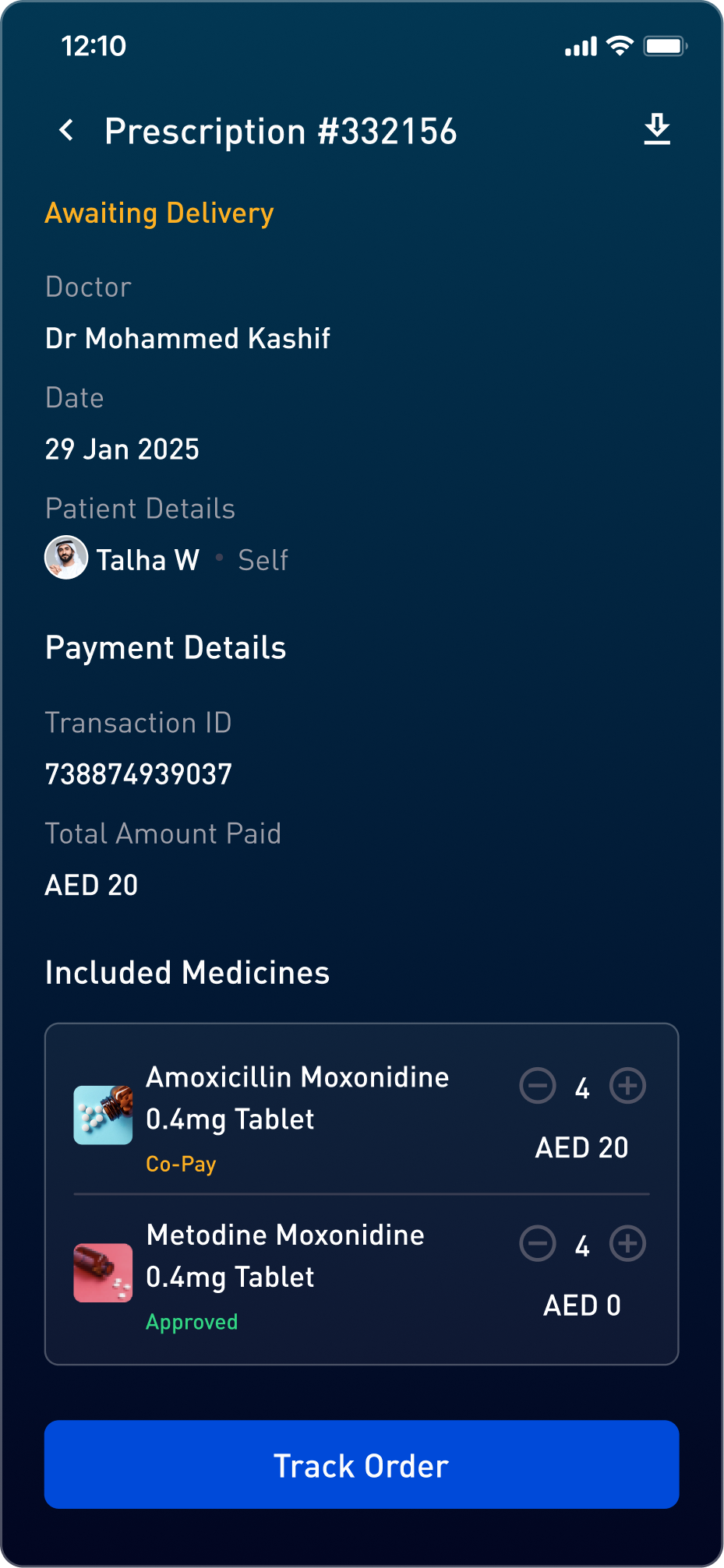The image size is (724, 1568).
Task: Reduce Metodine Moxonidine quantity by one
Action: click(x=538, y=1243)
